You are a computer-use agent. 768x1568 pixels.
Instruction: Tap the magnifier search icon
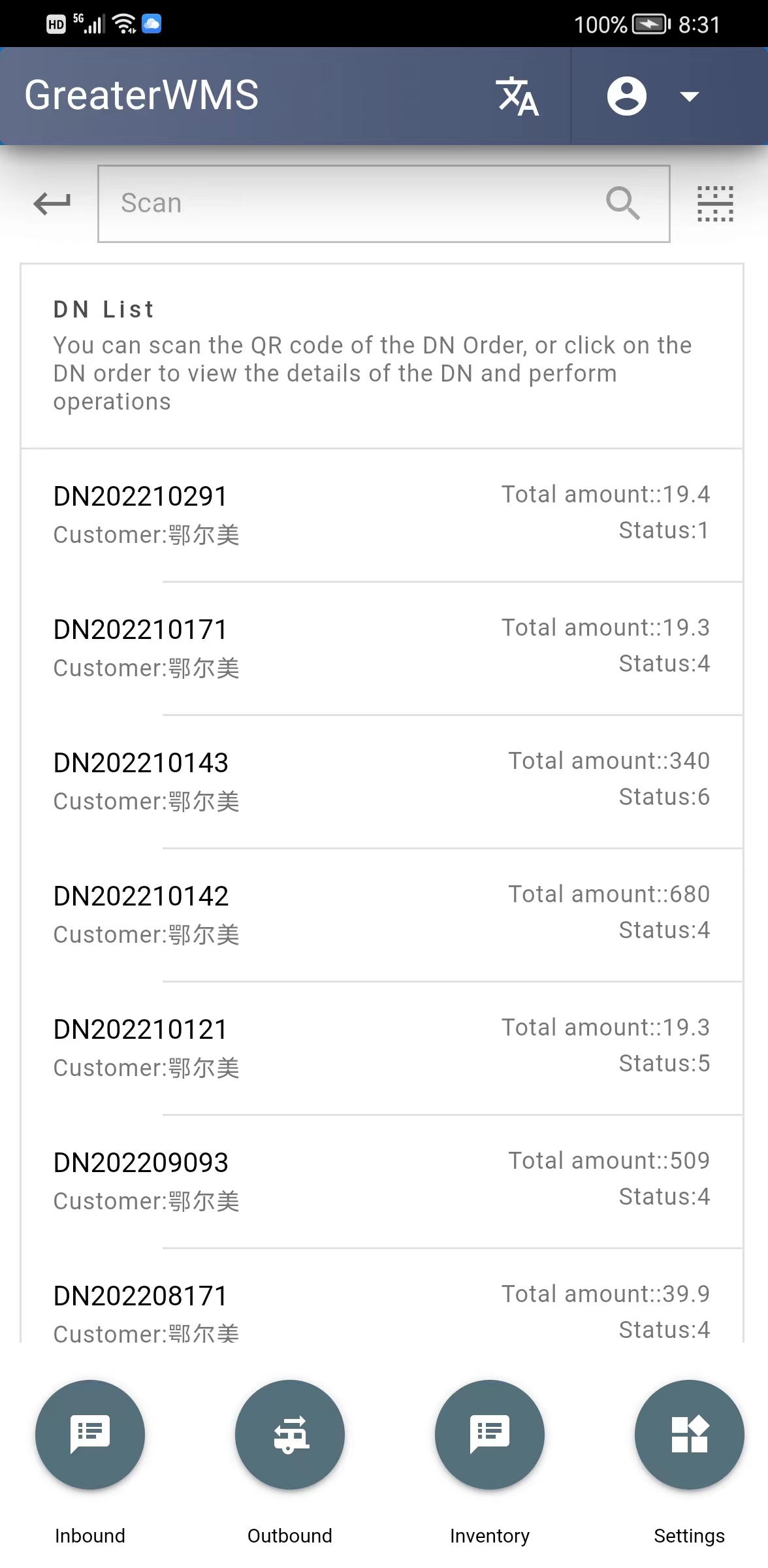622,203
